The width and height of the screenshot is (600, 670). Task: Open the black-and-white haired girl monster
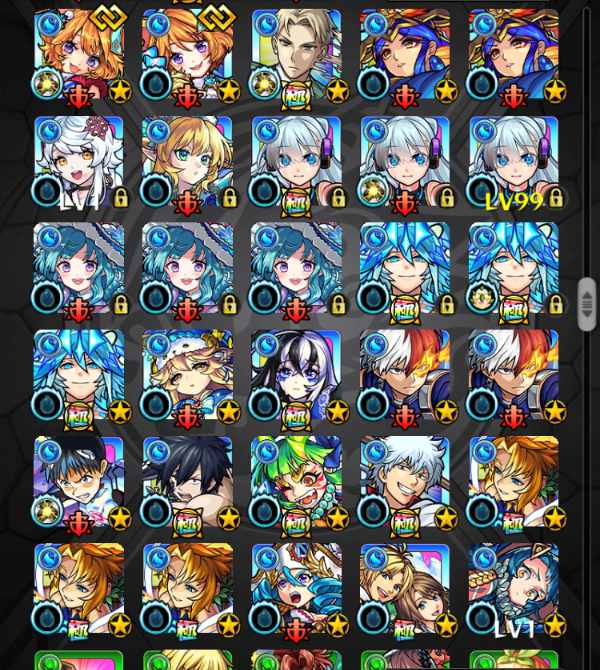(x=296, y=376)
